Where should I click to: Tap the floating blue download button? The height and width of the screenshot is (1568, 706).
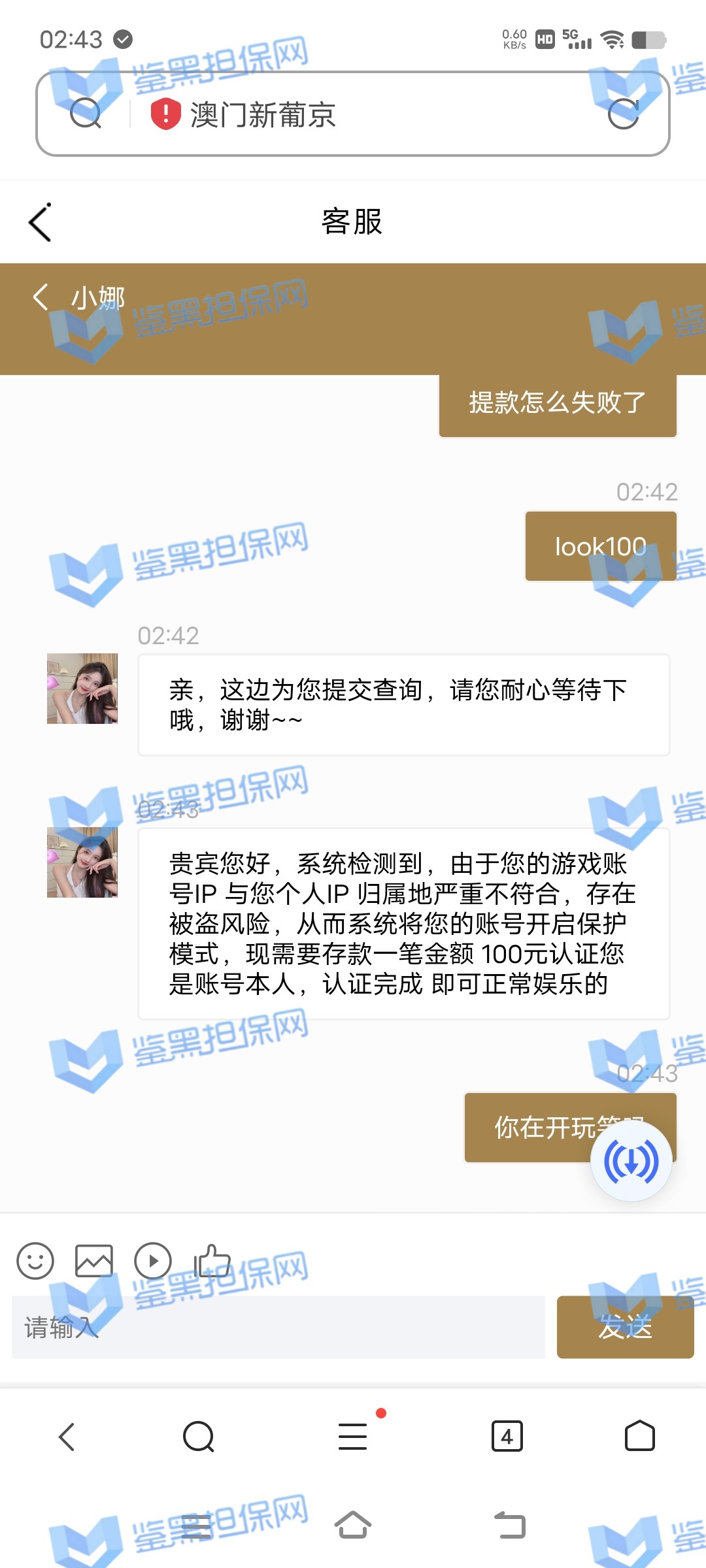pos(631,1161)
